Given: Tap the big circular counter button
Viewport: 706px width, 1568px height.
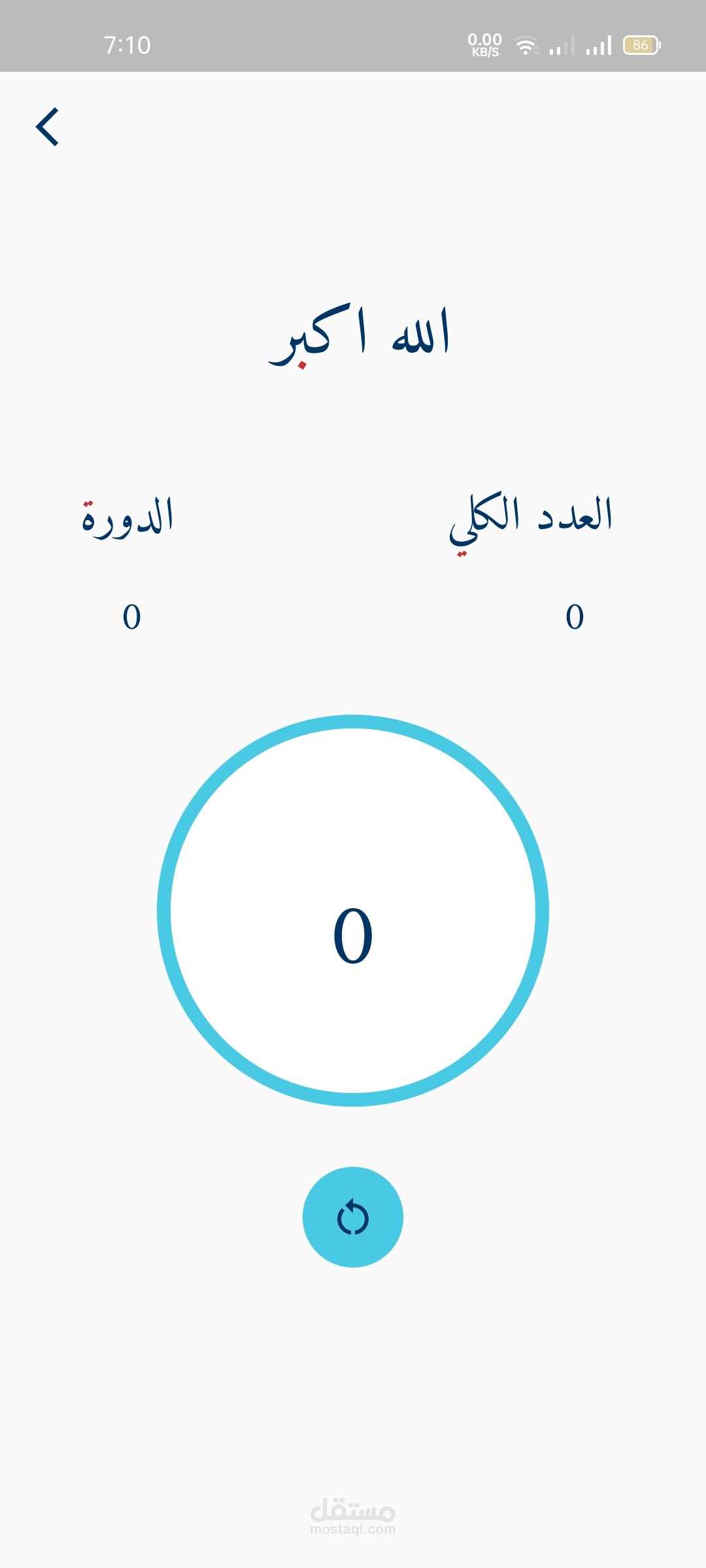Looking at the screenshot, I should [x=353, y=910].
